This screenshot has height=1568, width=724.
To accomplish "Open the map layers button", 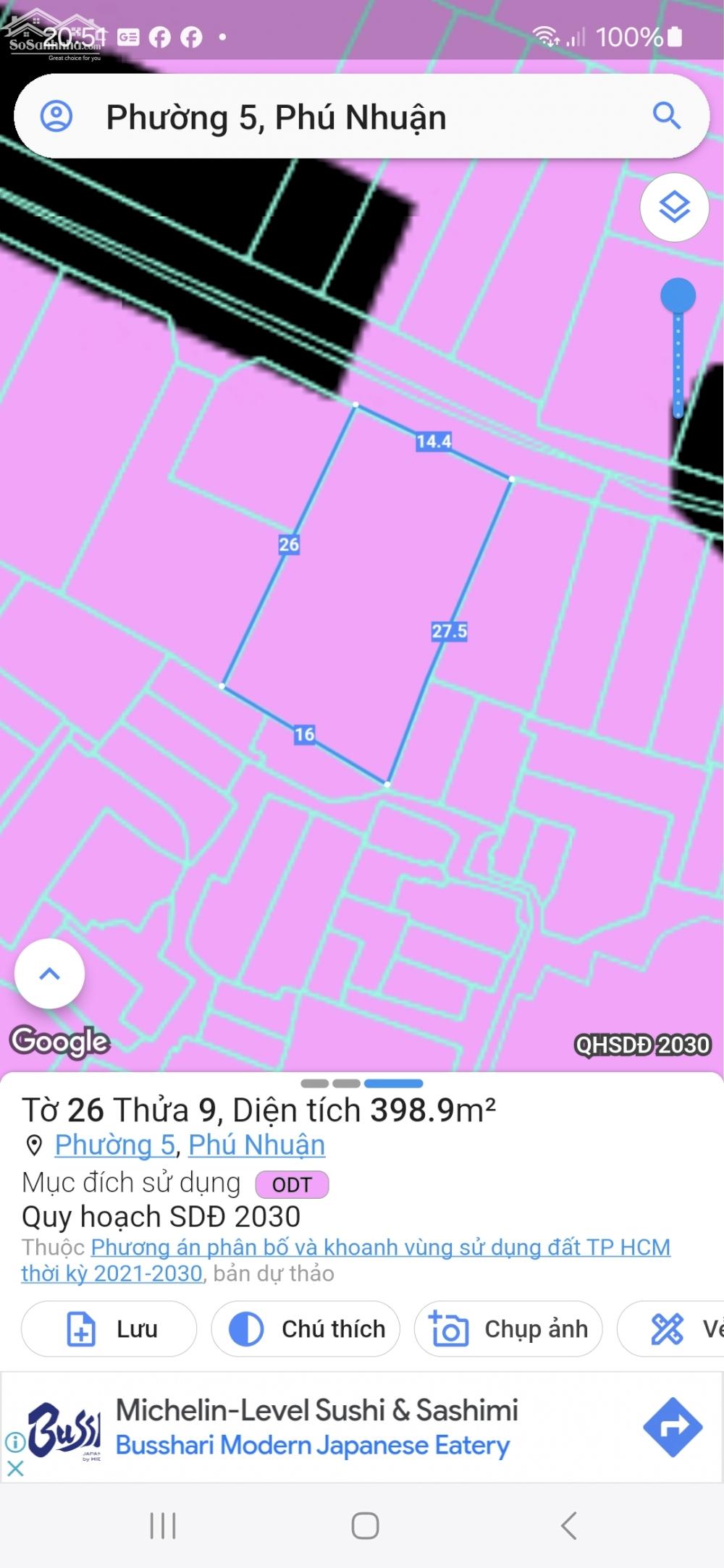I will click(x=674, y=208).
